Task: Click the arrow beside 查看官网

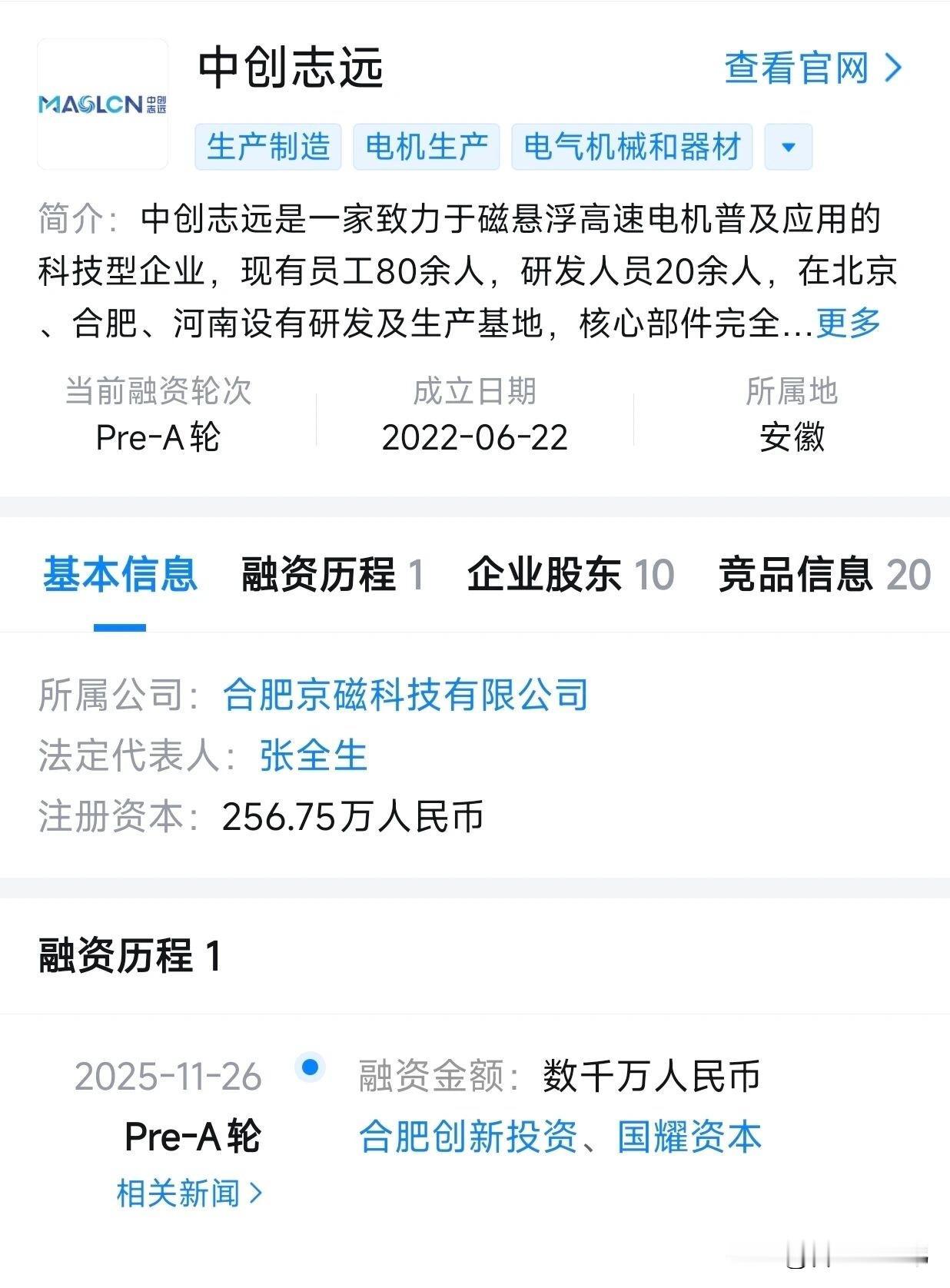Action: [893, 71]
